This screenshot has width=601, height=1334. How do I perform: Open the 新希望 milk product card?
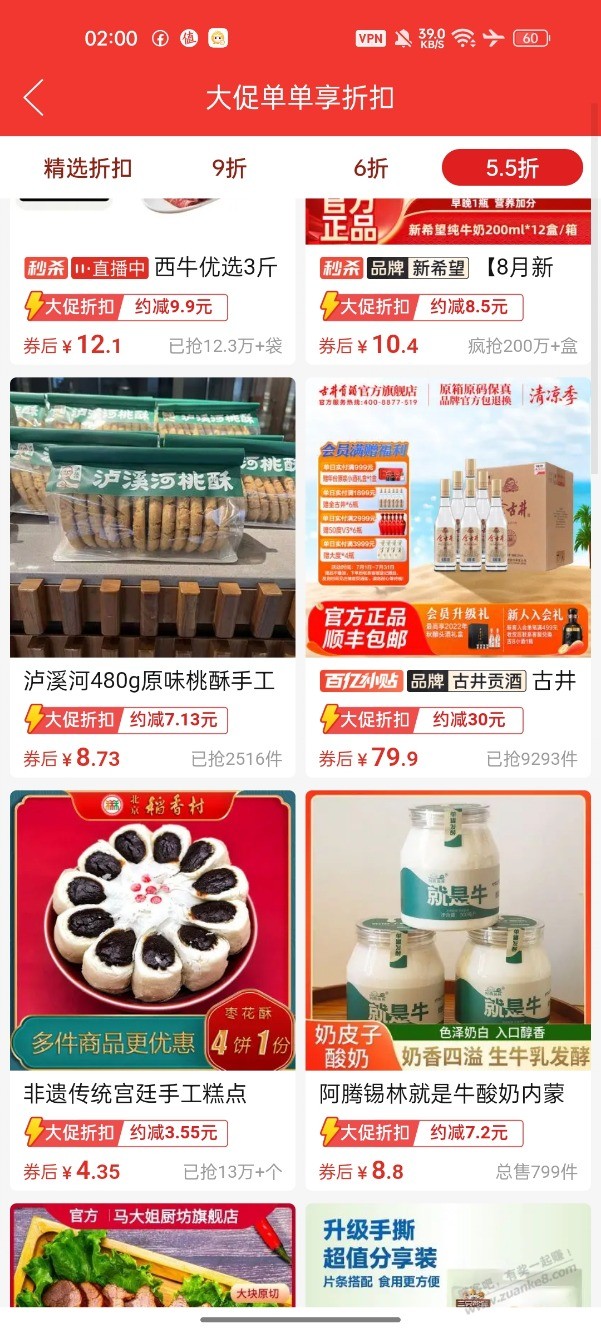(x=448, y=268)
